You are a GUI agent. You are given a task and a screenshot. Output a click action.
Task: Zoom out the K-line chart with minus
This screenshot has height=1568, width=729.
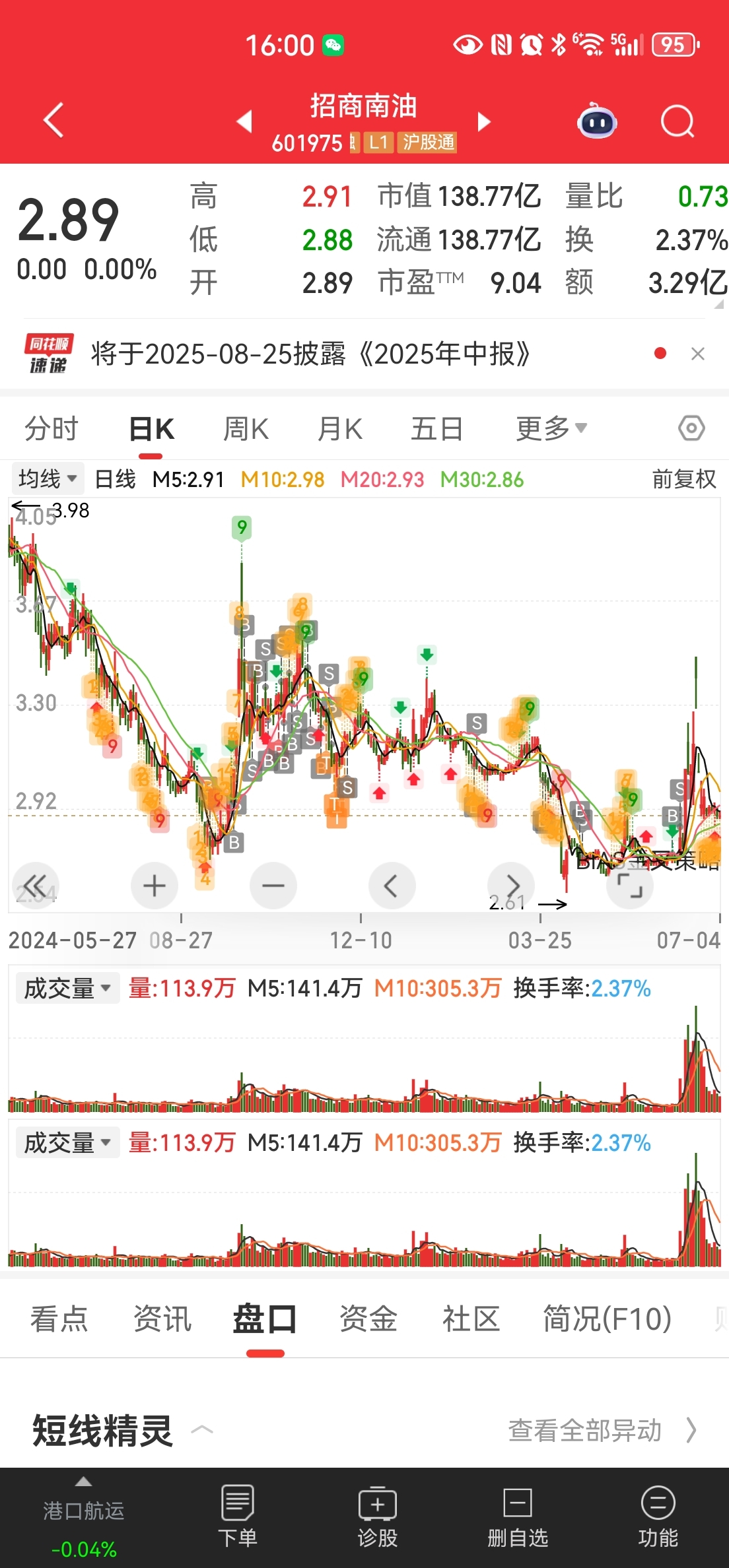[x=273, y=886]
